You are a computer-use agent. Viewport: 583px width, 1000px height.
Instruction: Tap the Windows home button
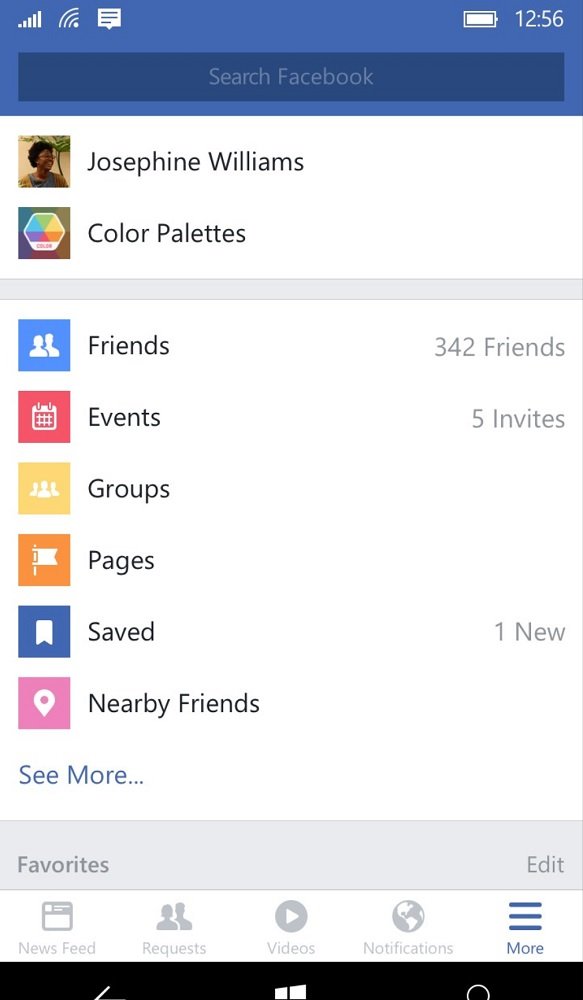click(290, 992)
